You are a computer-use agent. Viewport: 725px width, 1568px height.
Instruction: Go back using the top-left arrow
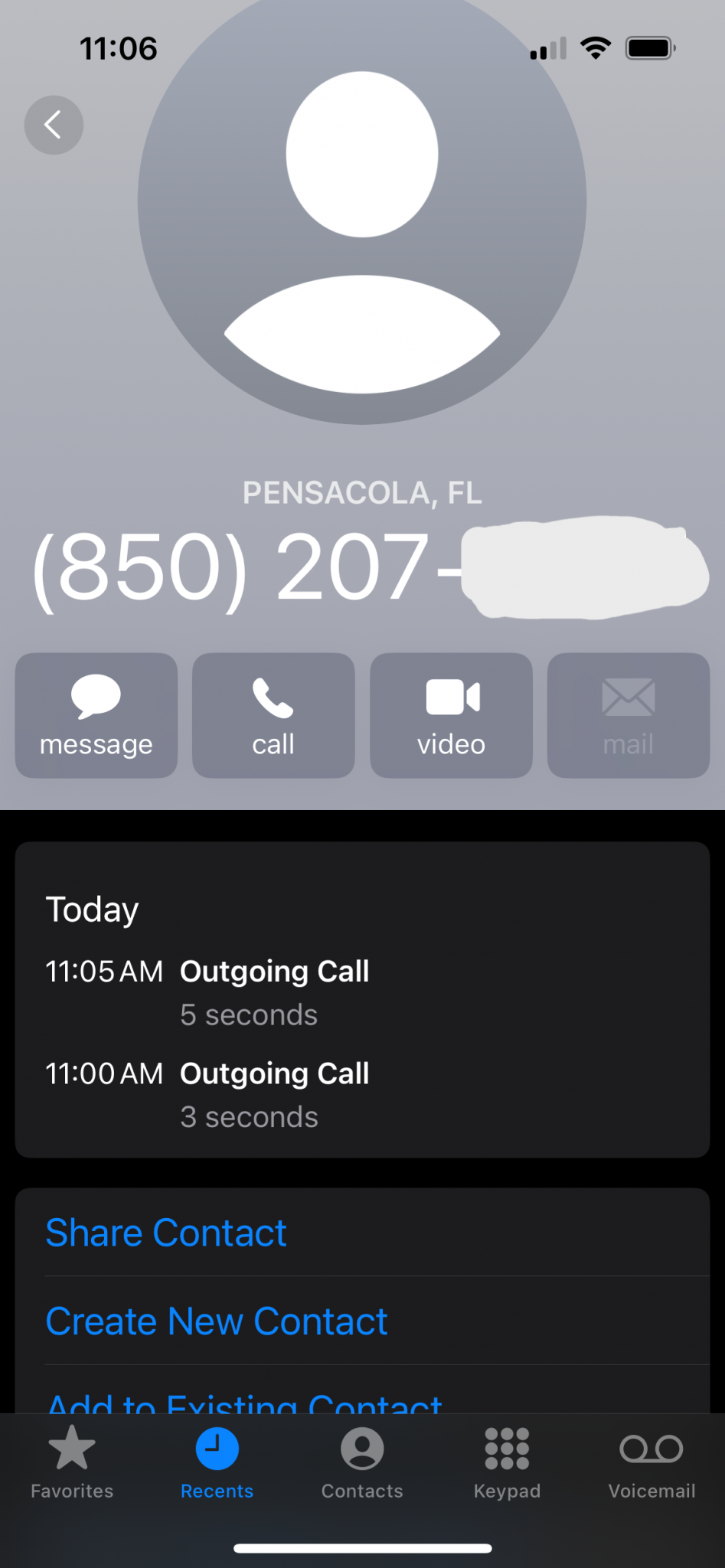[x=54, y=125]
